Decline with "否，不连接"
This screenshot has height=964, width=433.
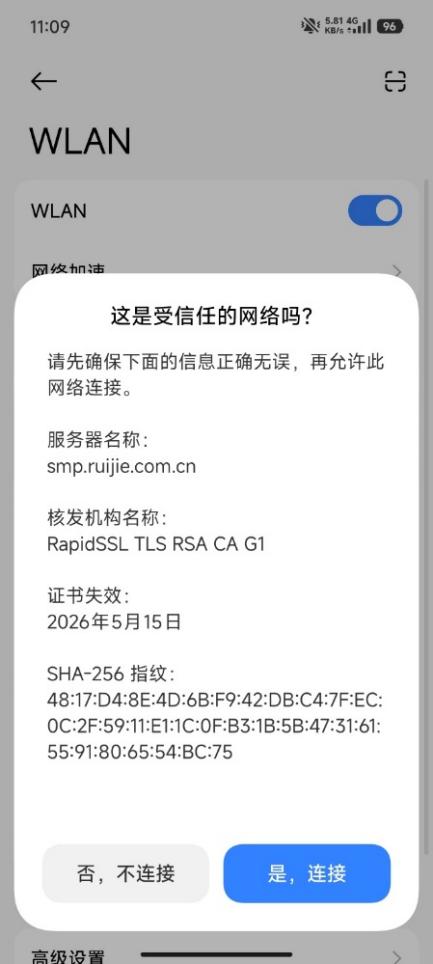(125, 873)
